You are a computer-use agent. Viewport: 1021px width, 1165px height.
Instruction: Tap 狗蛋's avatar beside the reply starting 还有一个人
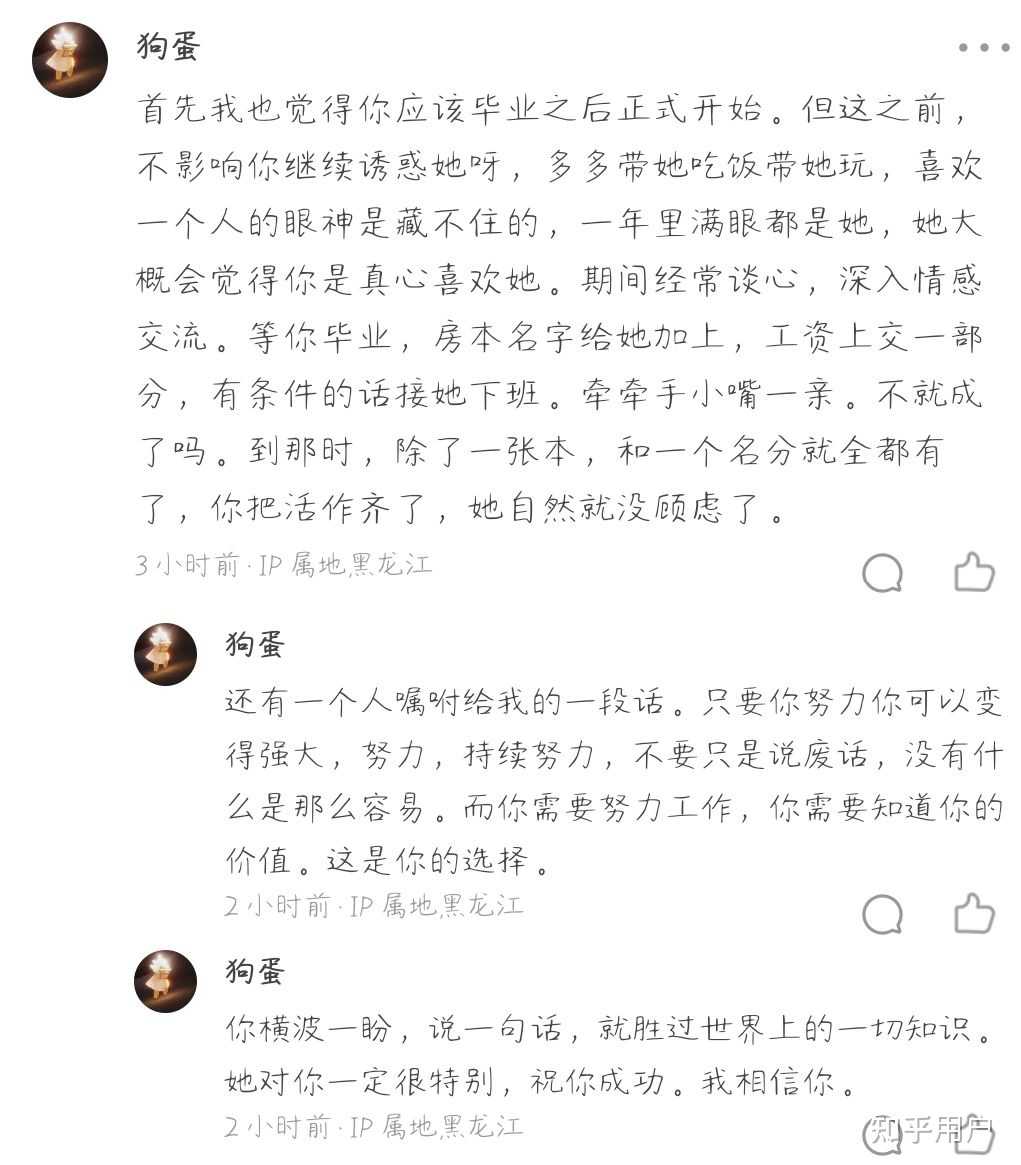click(x=166, y=654)
